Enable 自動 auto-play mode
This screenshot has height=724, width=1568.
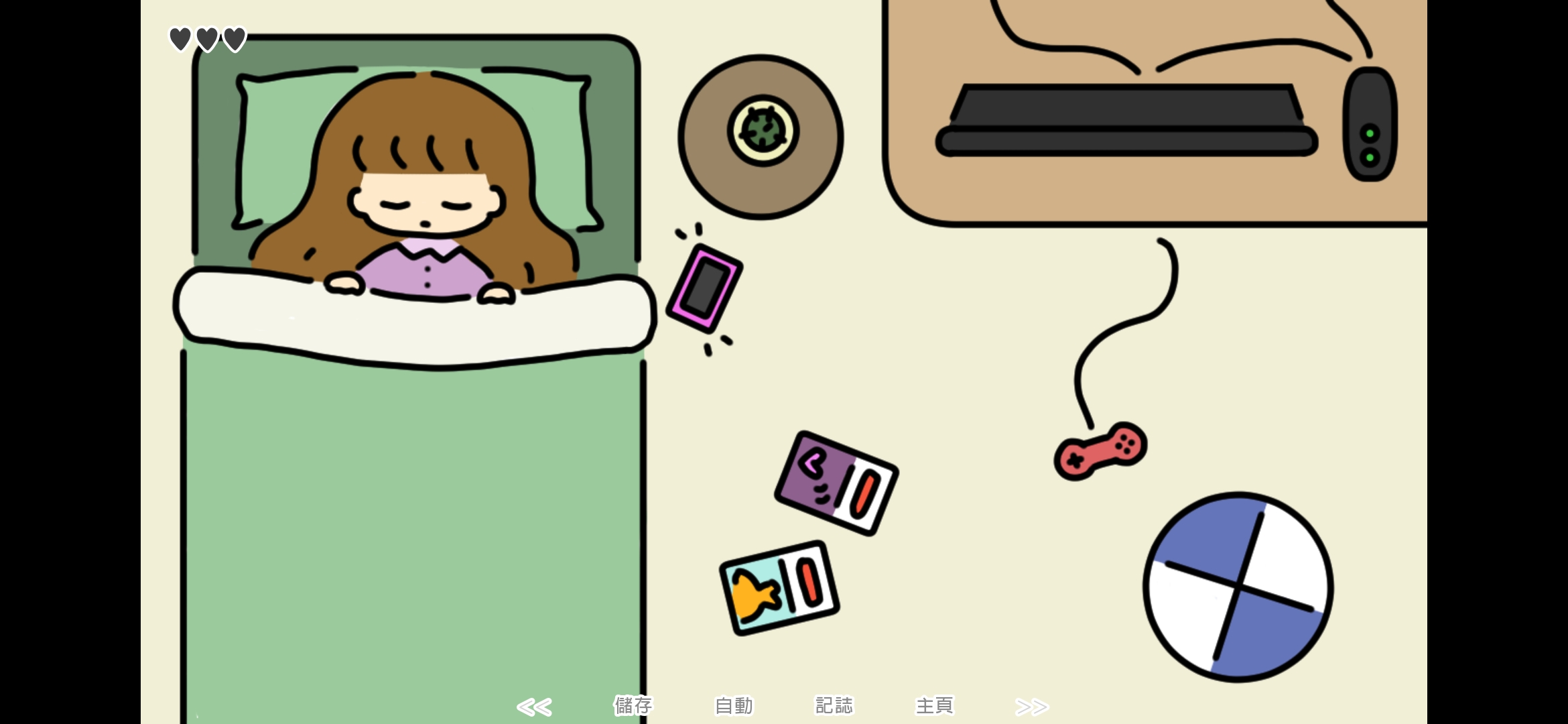point(734,706)
